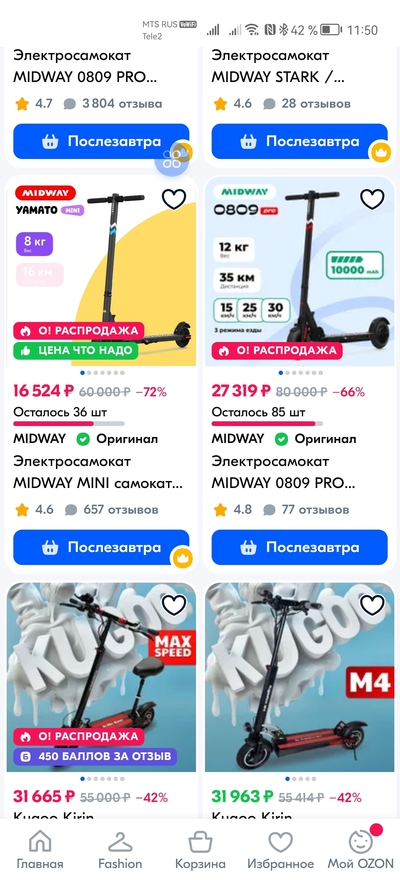Add the MIDWAY MINI самокат to cart
This screenshot has width=400, height=880.
click(x=101, y=547)
